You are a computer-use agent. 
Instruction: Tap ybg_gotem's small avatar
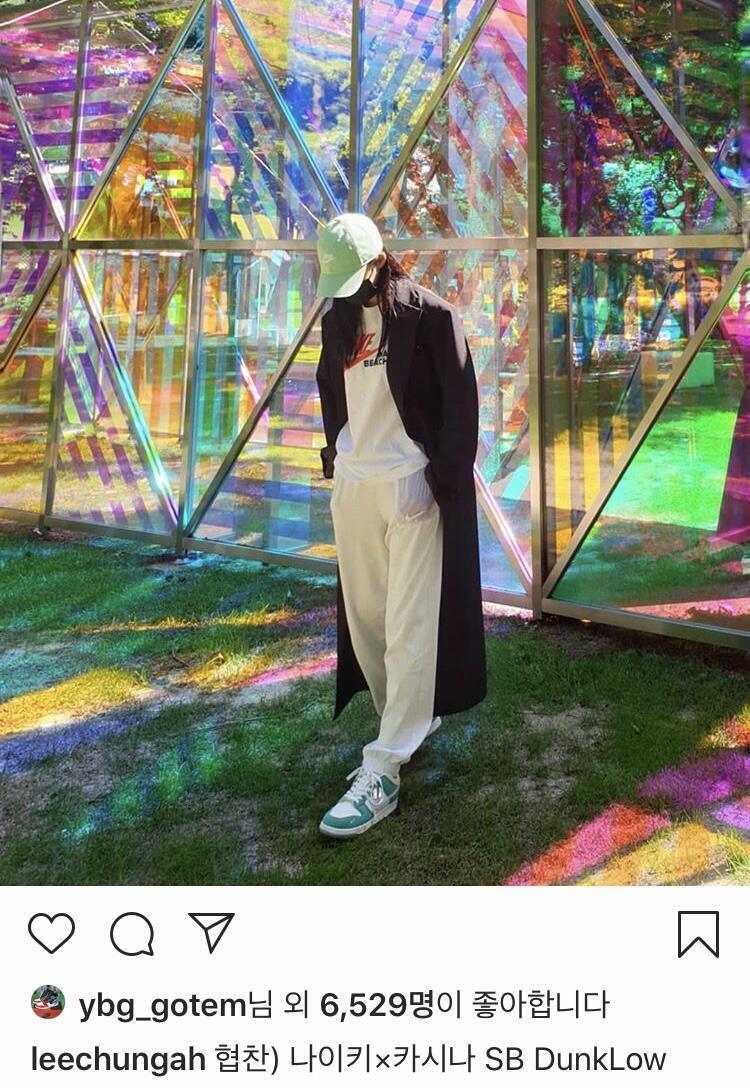coord(48,1003)
